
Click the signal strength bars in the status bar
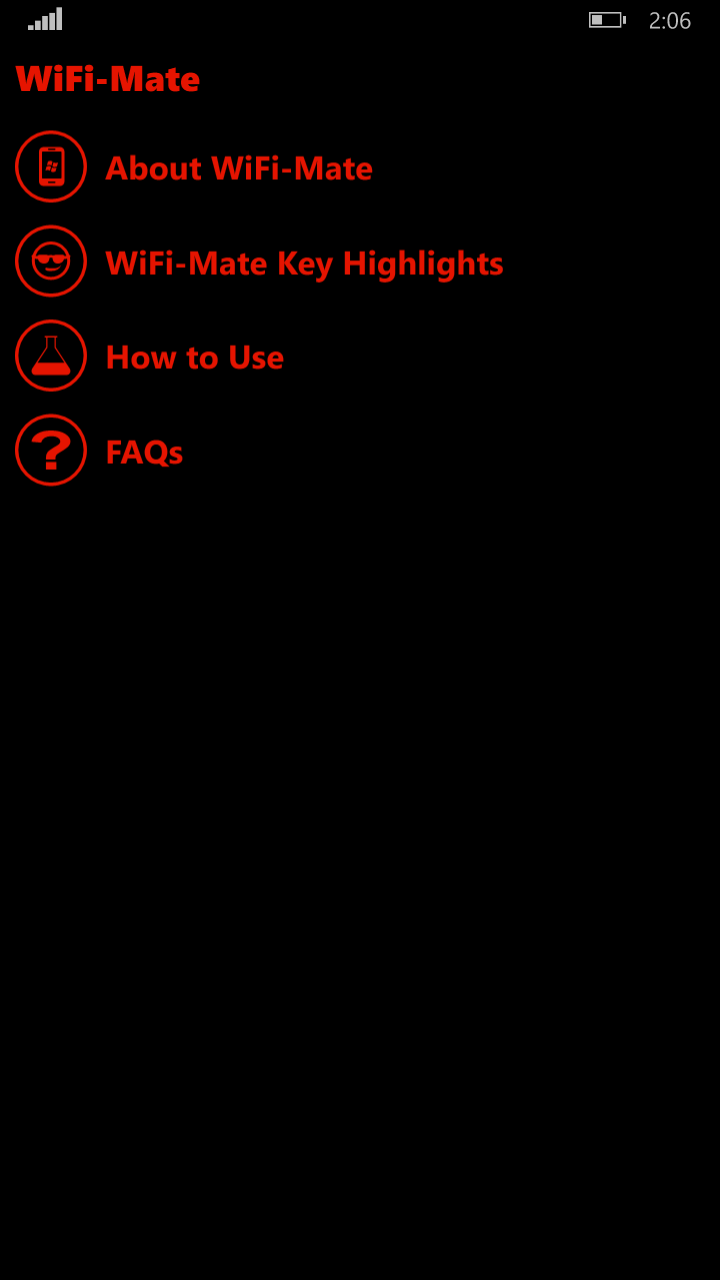[x=44, y=18]
